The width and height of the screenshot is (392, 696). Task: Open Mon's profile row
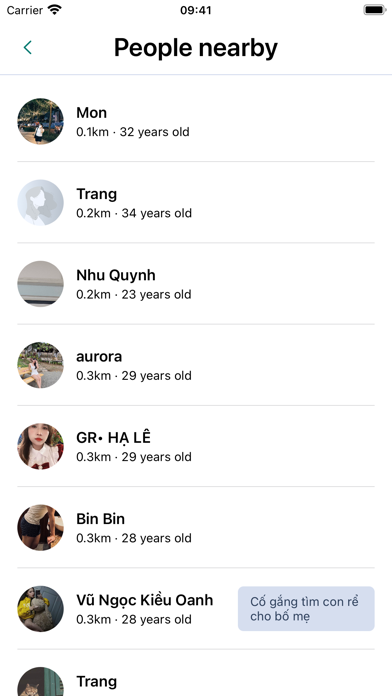point(196,121)
